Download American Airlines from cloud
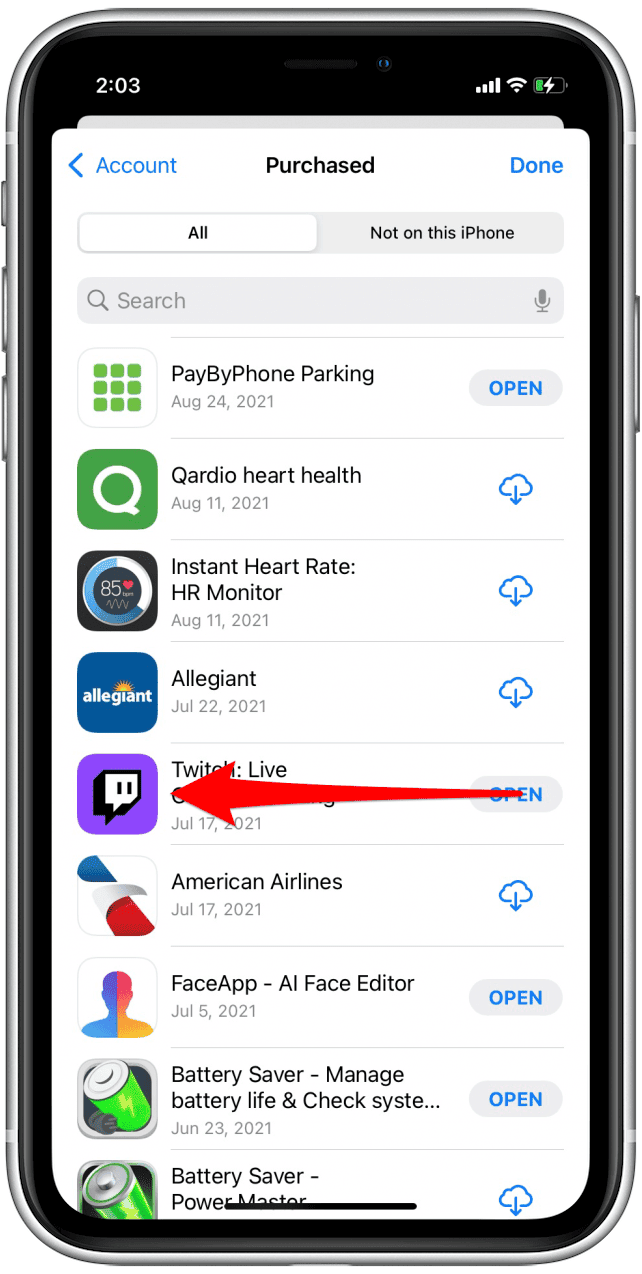The image size is (642, 1274). [x=515, y=895]
